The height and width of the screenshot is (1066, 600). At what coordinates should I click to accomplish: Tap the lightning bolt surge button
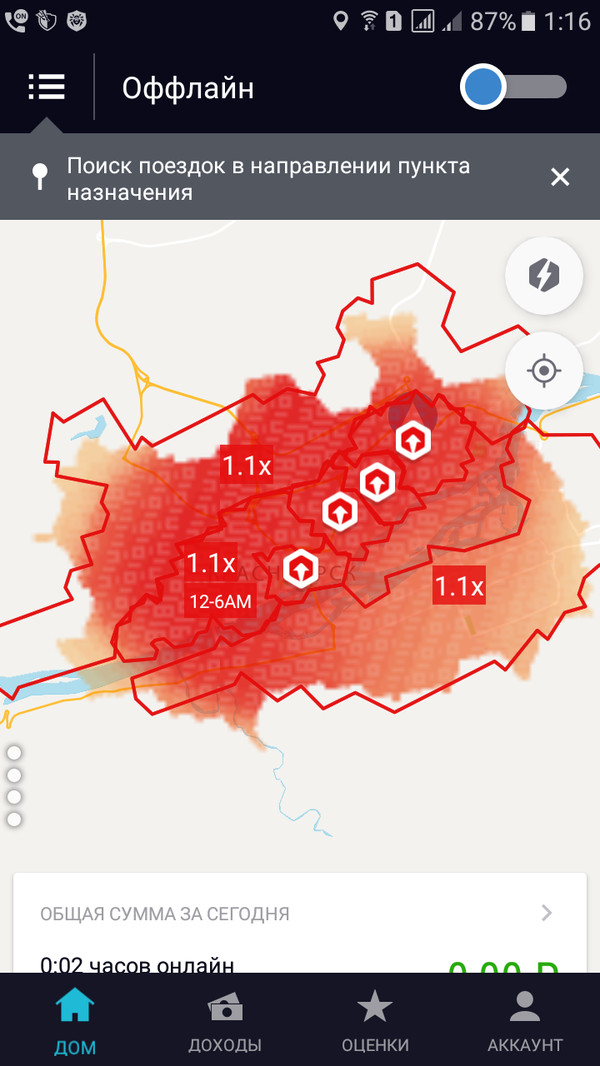pyautogui.click(x=544, y=274)
